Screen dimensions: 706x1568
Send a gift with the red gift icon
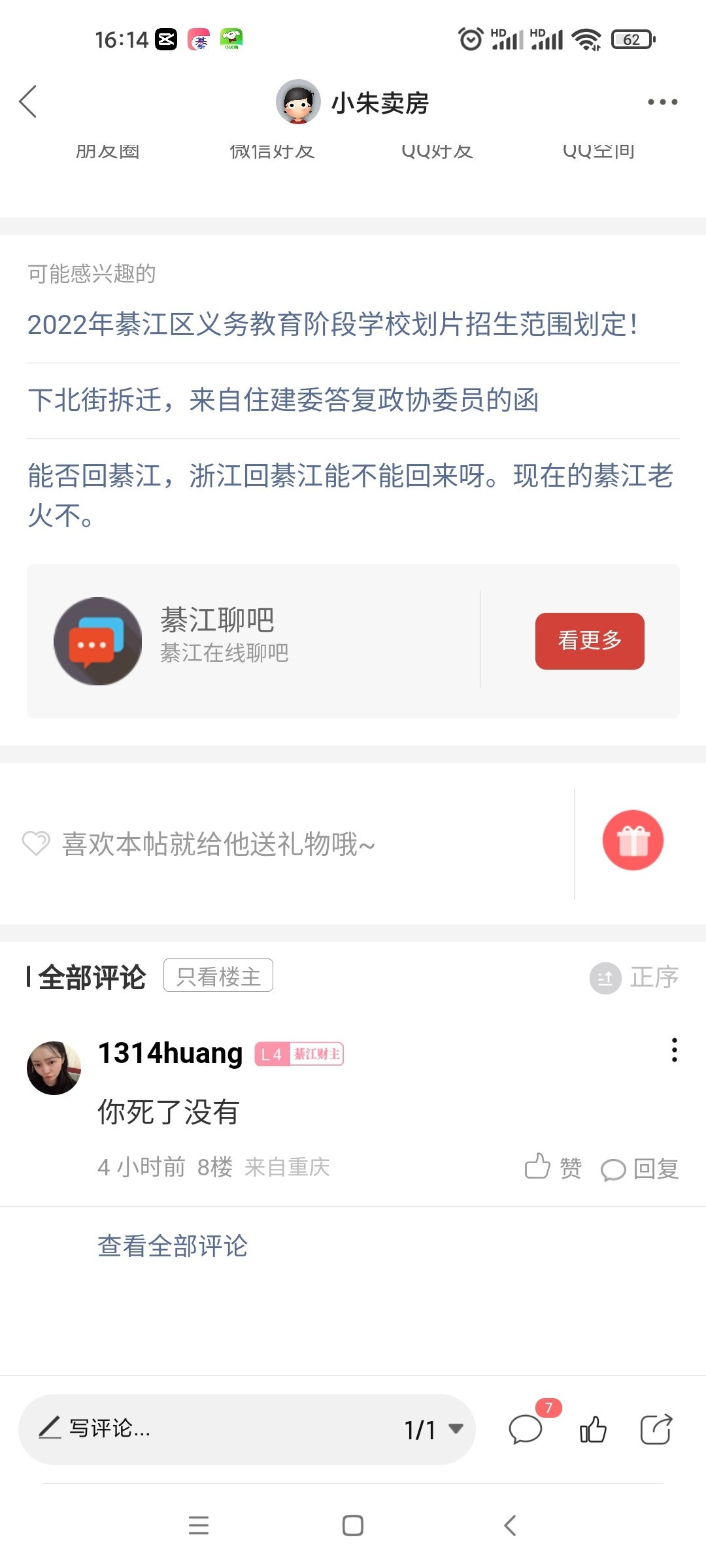tap(632, 840)
